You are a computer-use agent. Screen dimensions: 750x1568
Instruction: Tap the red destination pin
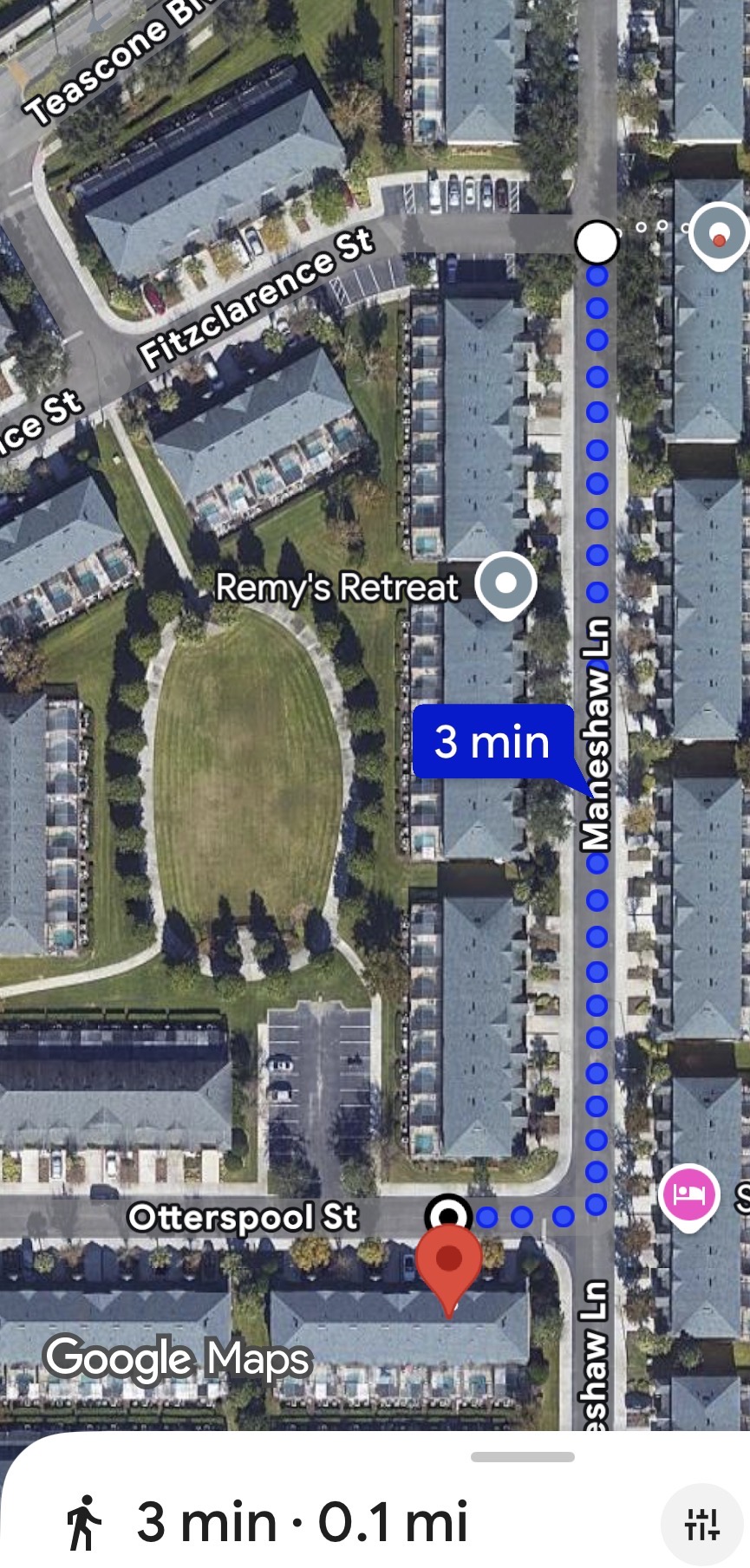pos(448,1260)
